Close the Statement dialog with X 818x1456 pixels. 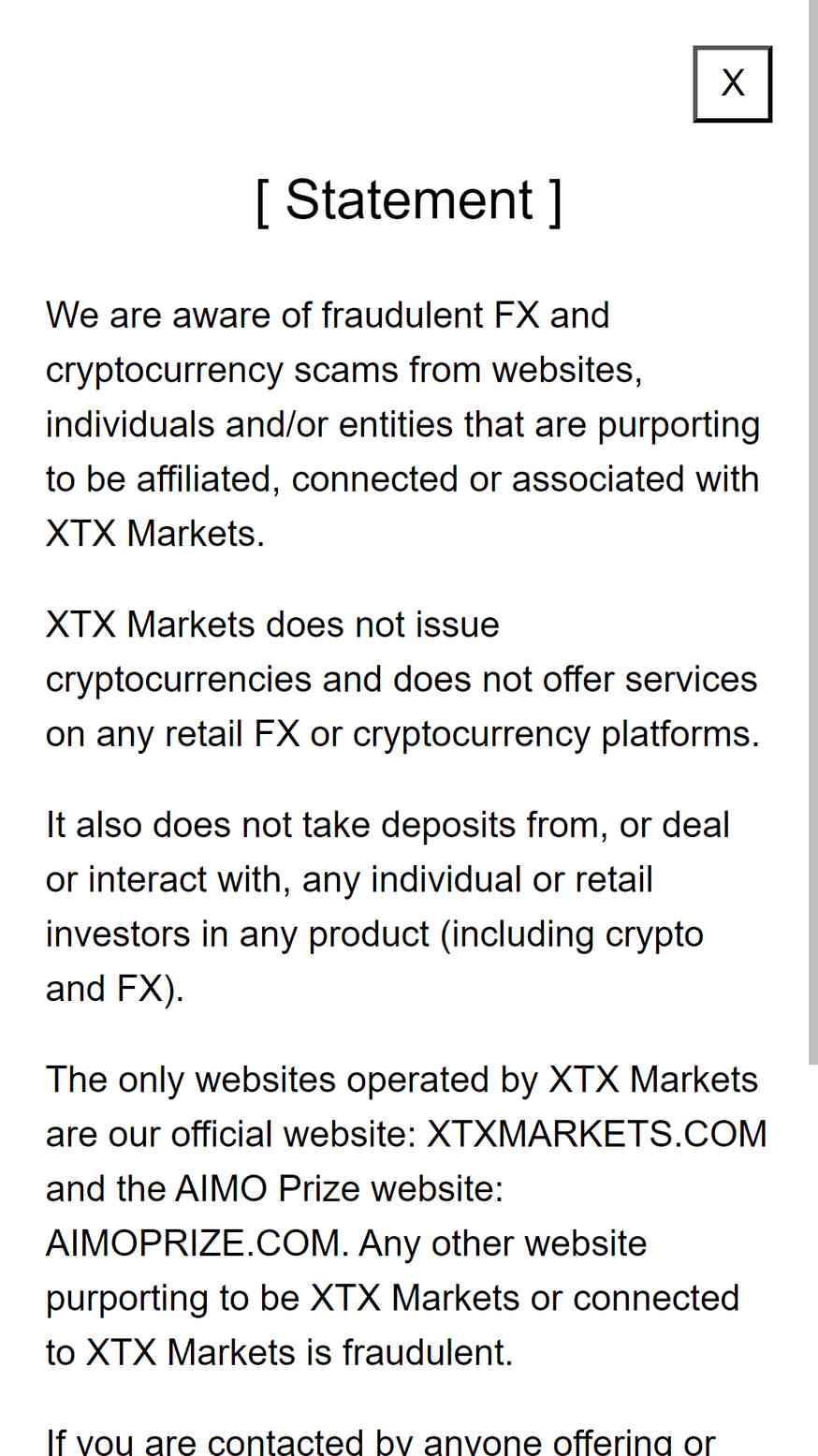tap(733, 84)
